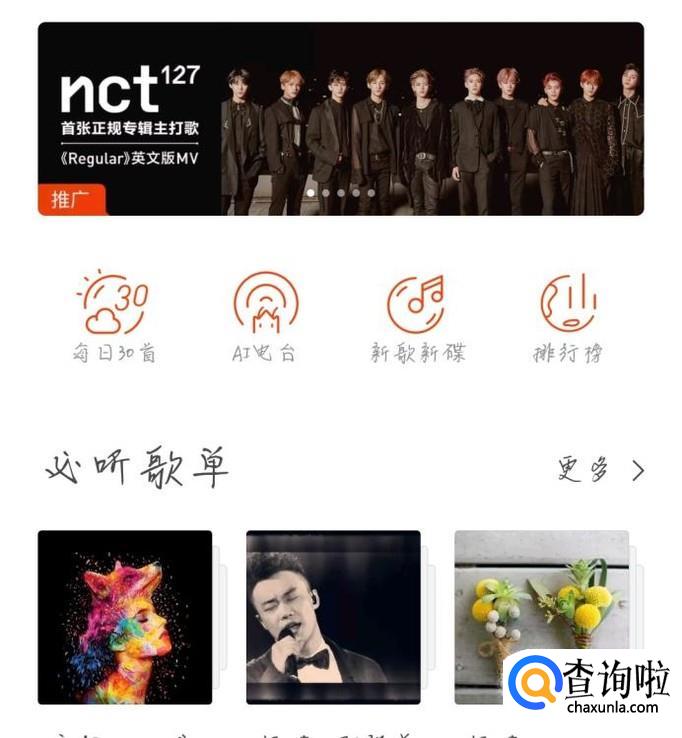This screenshot has width=682, height=738.
Task: Open the singer with microphone playlist
Action: point(333,616)
